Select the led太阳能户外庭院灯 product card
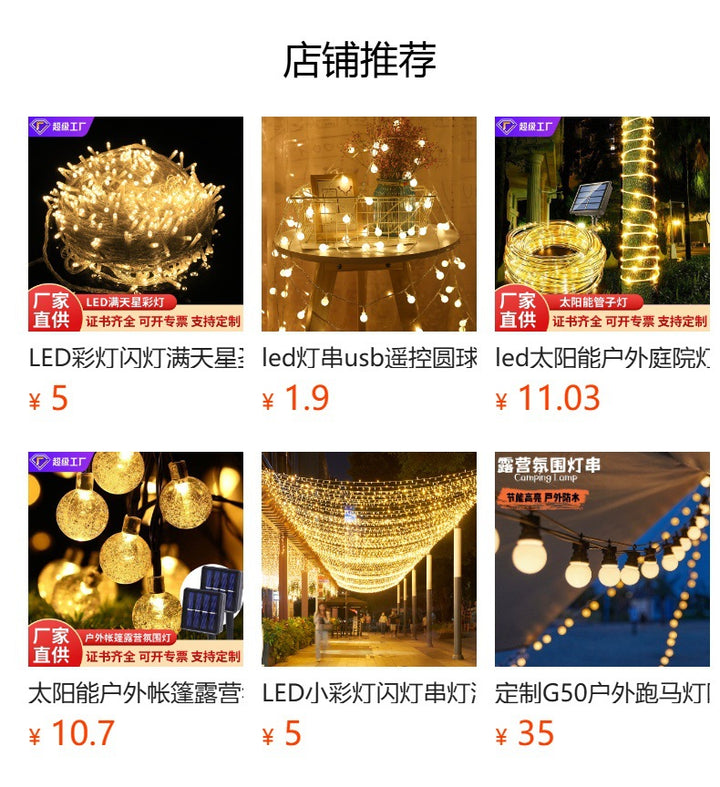720x787 pixels. point(602,224)
